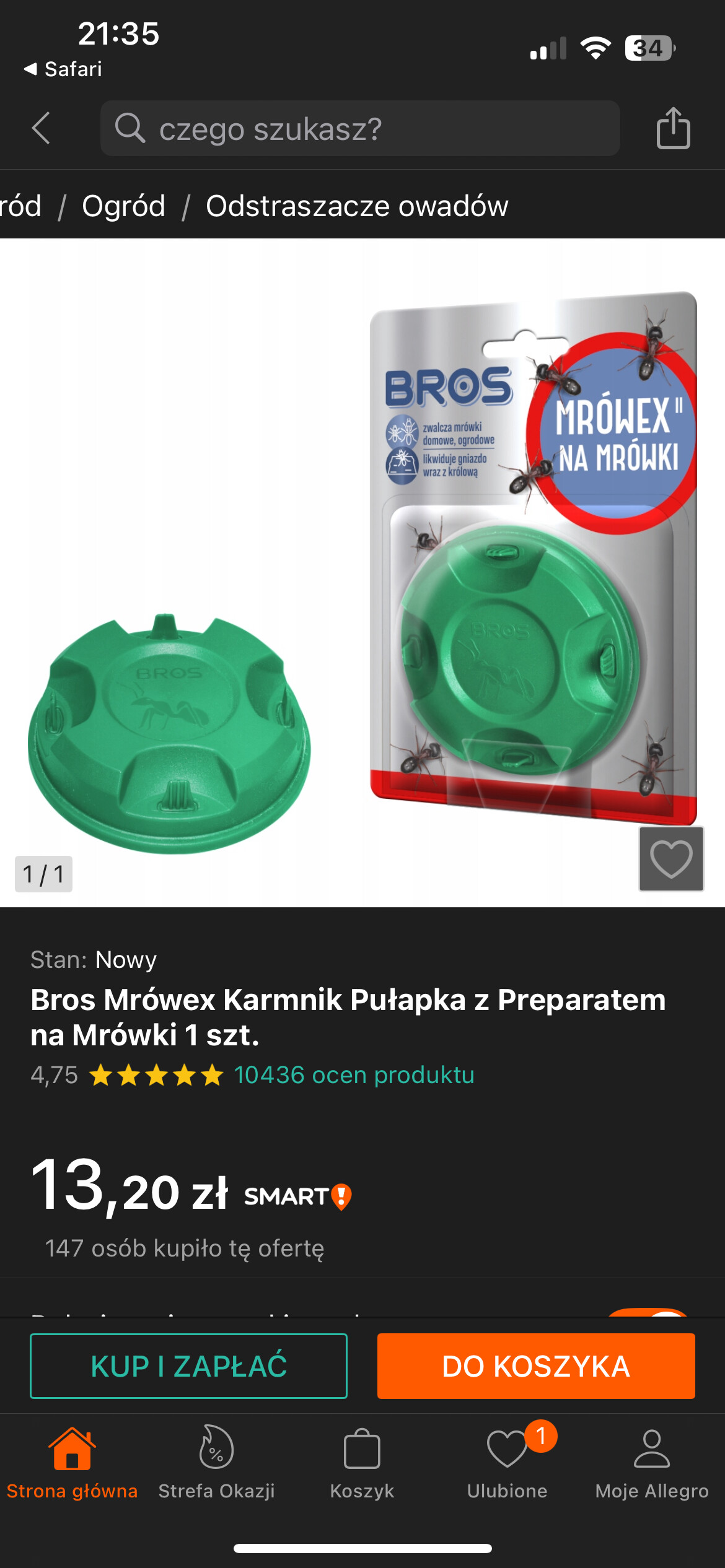Return to Safari via status bar link
Screen dimensions: 725x1568
coord(63,69)
